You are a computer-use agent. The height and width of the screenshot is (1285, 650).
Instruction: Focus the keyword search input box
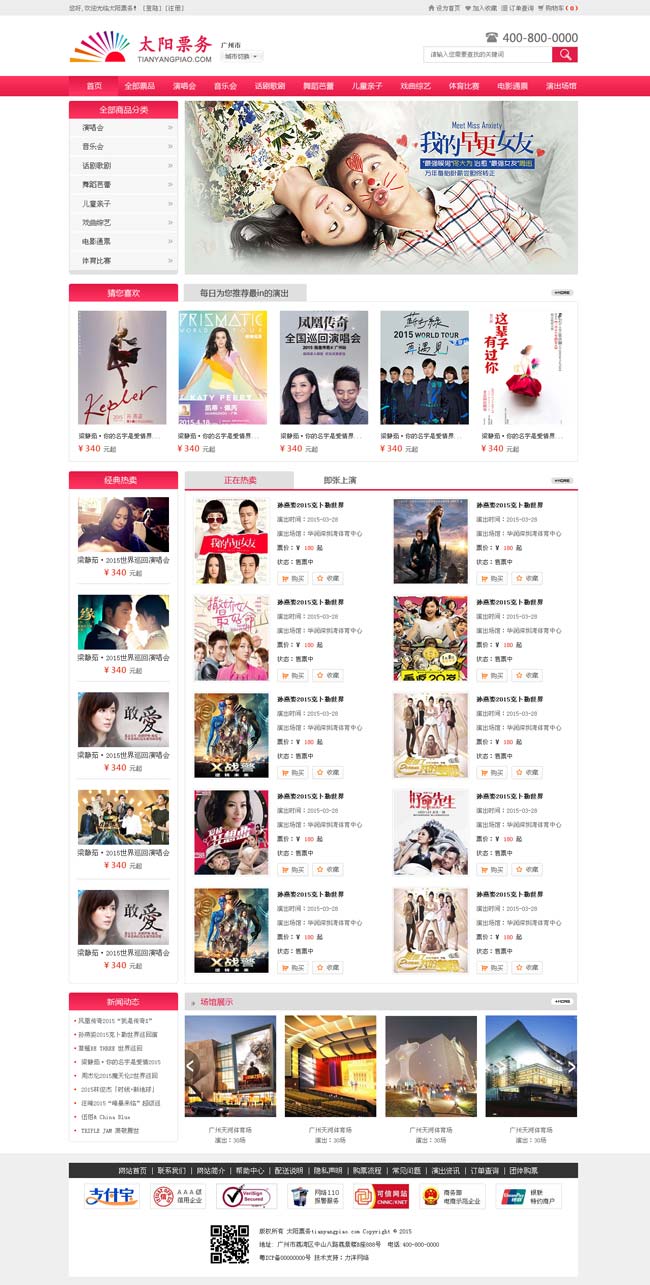pos(487,54)
